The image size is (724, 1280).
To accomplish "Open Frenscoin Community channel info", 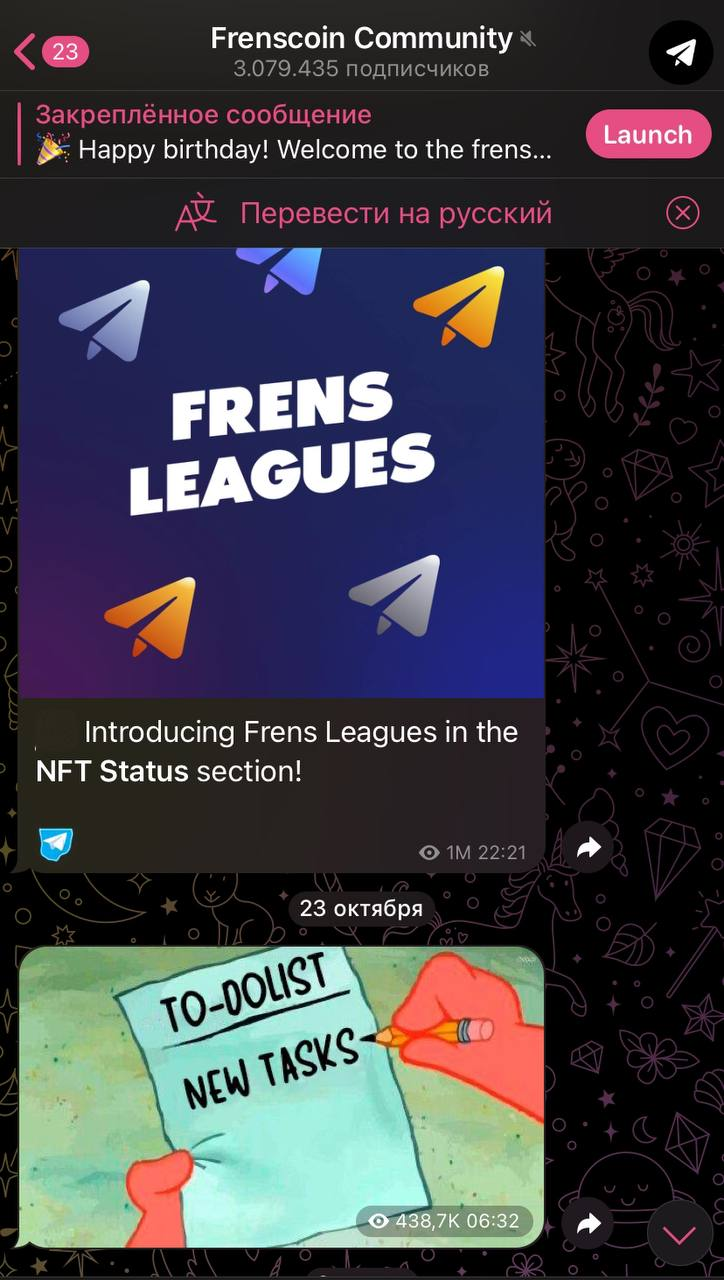I will [x=361, y=52].
